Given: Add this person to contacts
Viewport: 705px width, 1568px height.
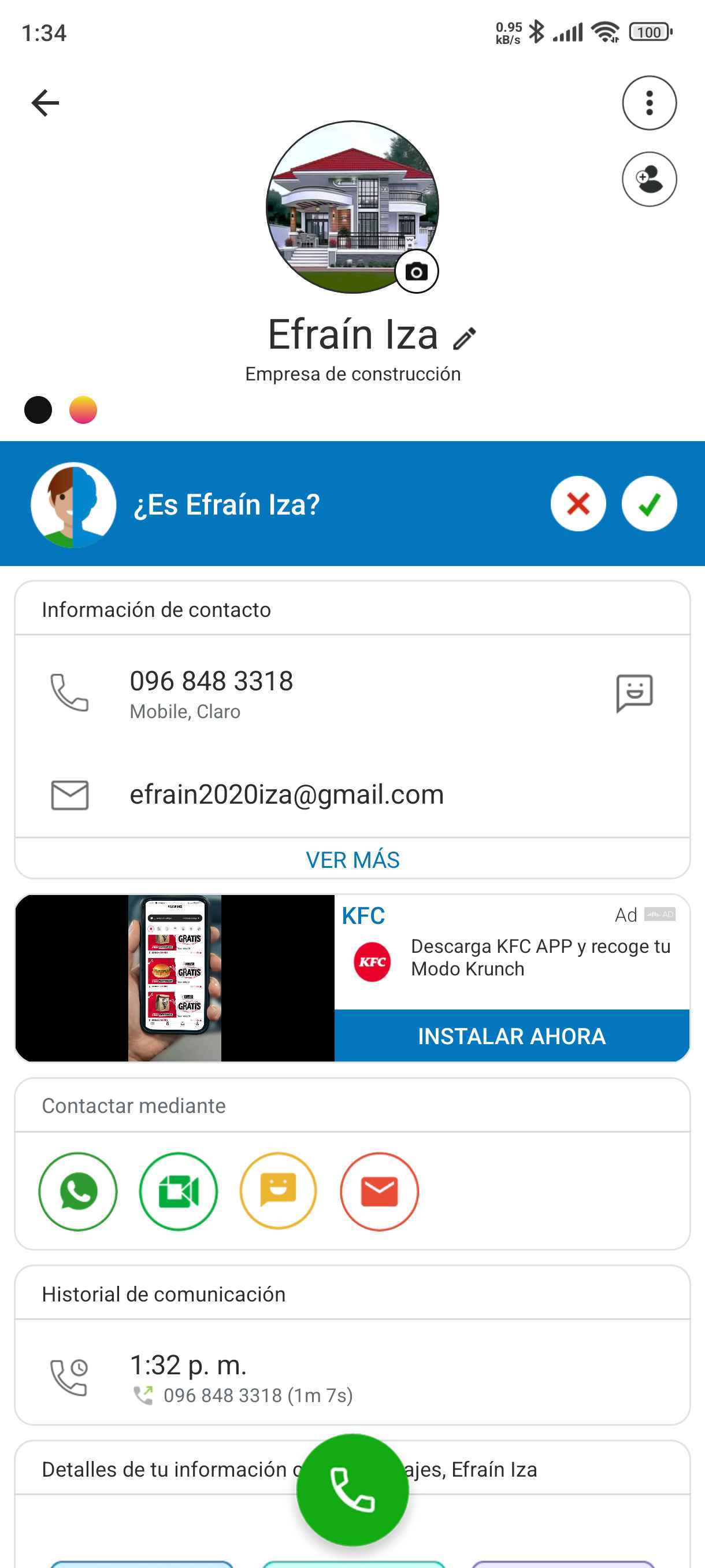Looking at the screenshot, I should (x=648, y=179).
